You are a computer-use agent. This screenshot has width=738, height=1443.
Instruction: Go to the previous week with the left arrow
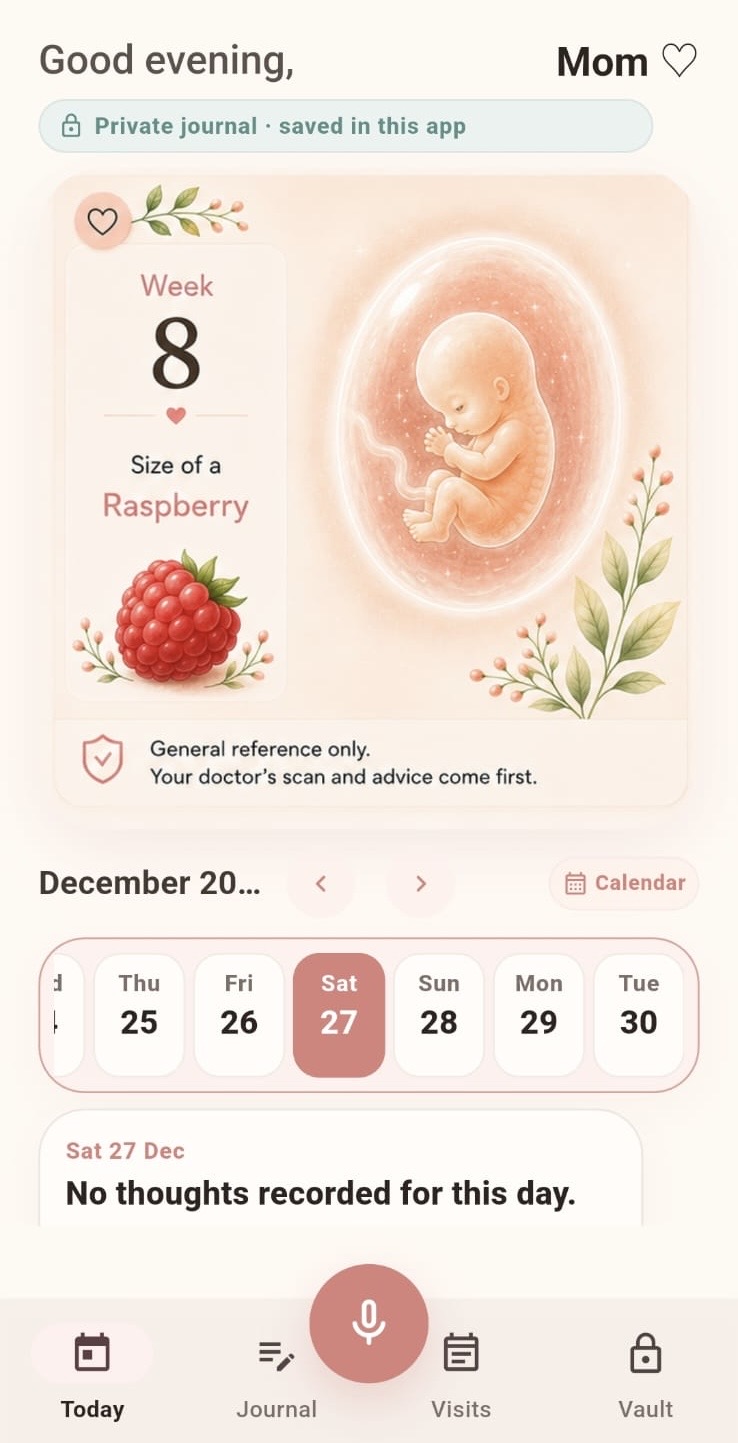point(321,883)
